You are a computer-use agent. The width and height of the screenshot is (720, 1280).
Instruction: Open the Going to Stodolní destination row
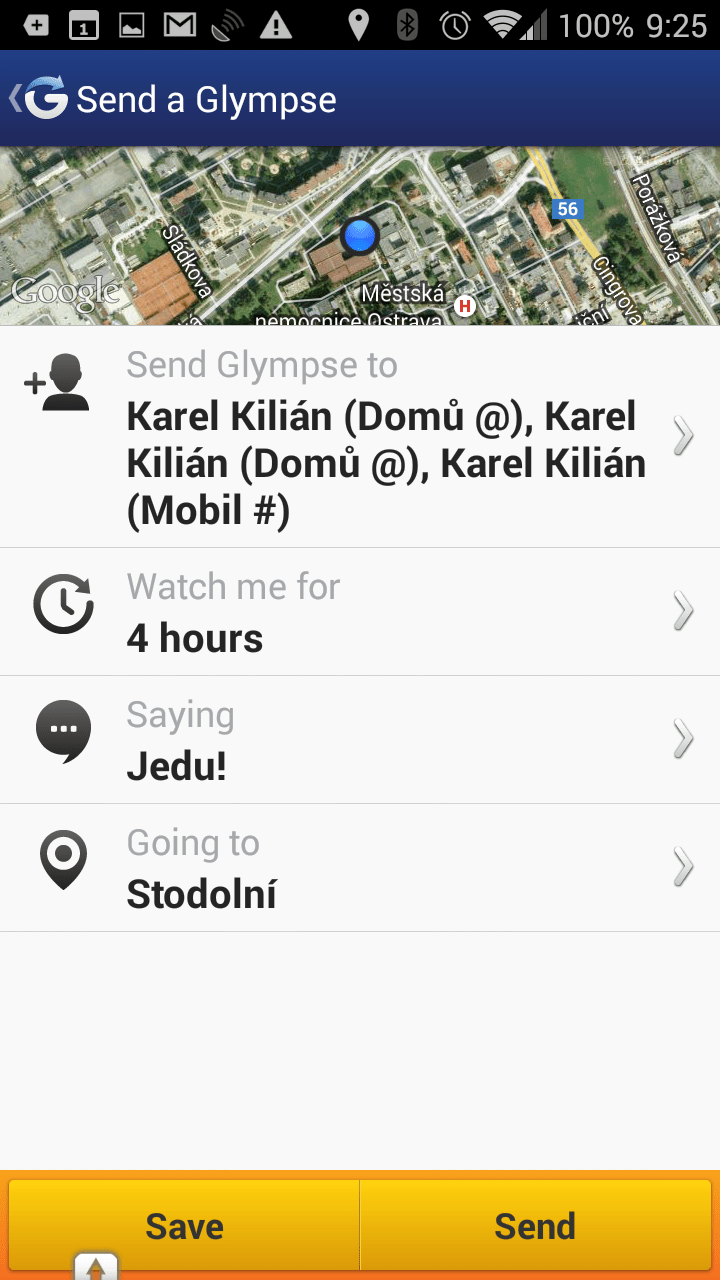[x=360, y=868]
